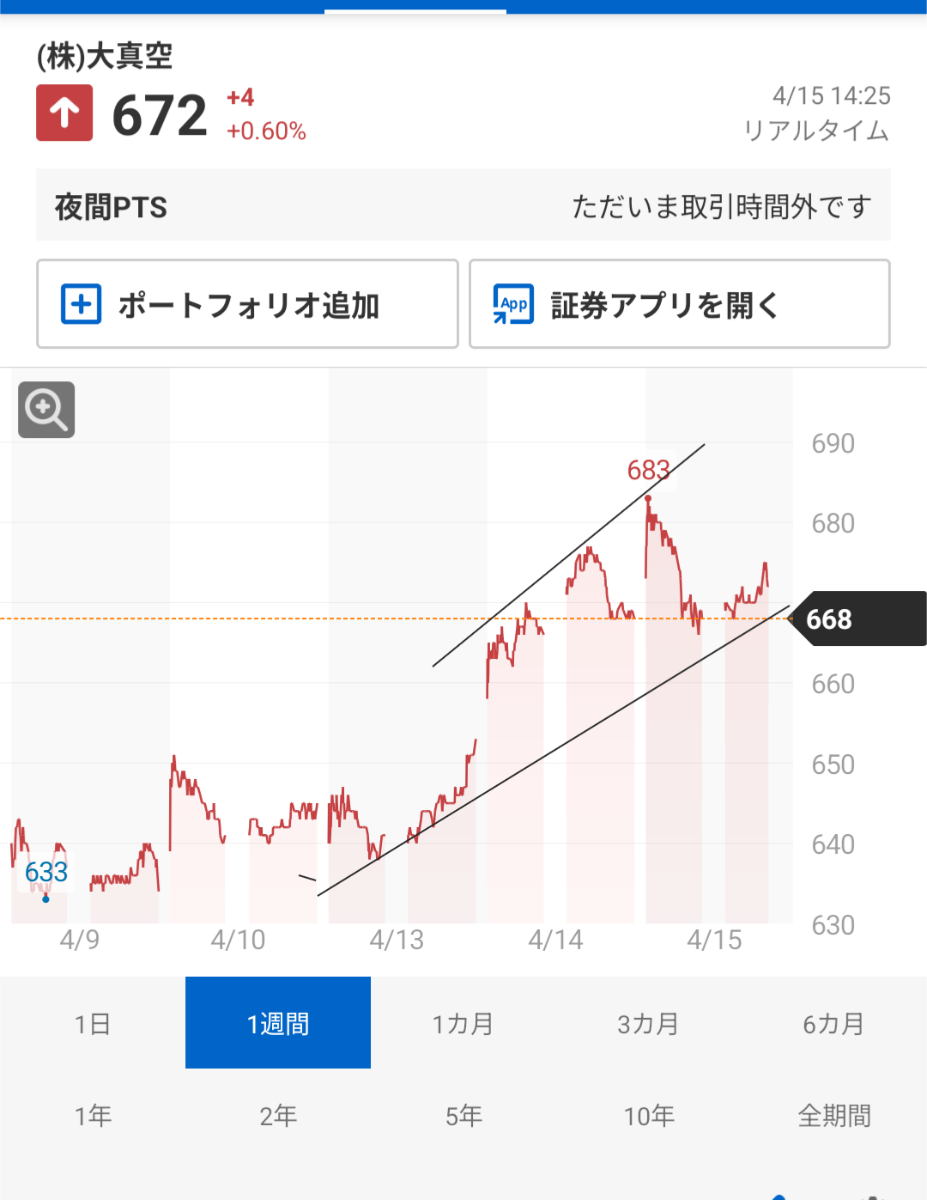
Task: Click the App icon inside 証券アプリを開く button
Action: tap(512, 303)
